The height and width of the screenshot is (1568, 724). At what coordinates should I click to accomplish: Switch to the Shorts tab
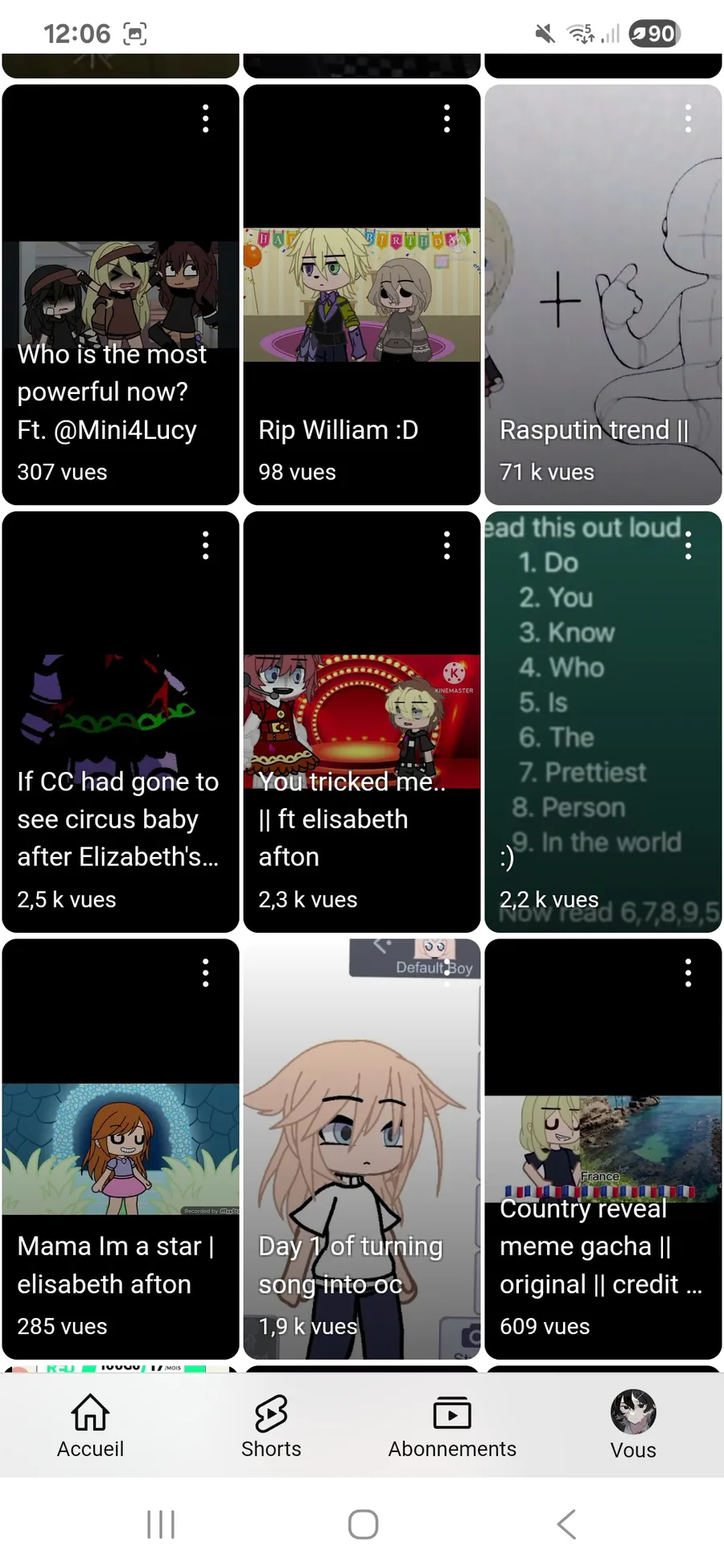[271, 1426]
